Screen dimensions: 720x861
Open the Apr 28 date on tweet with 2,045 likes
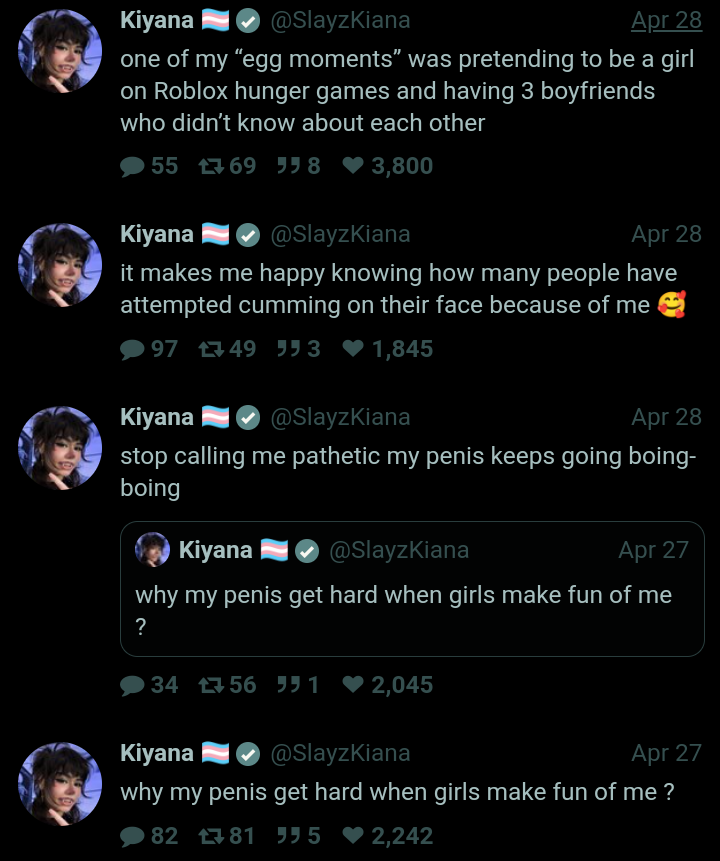666,417
